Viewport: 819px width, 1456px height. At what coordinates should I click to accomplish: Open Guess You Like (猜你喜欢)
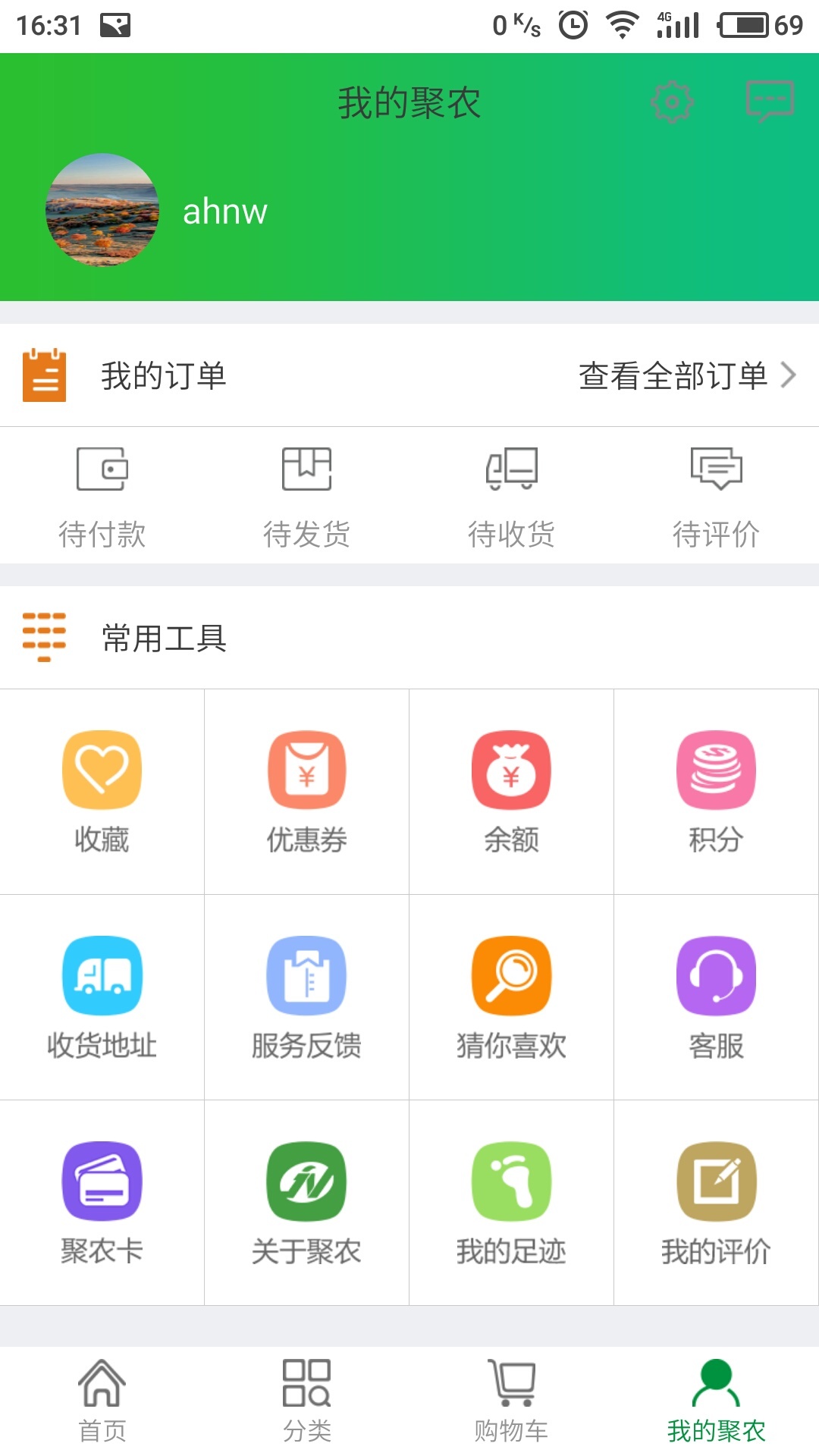click(x=512, y=996)
